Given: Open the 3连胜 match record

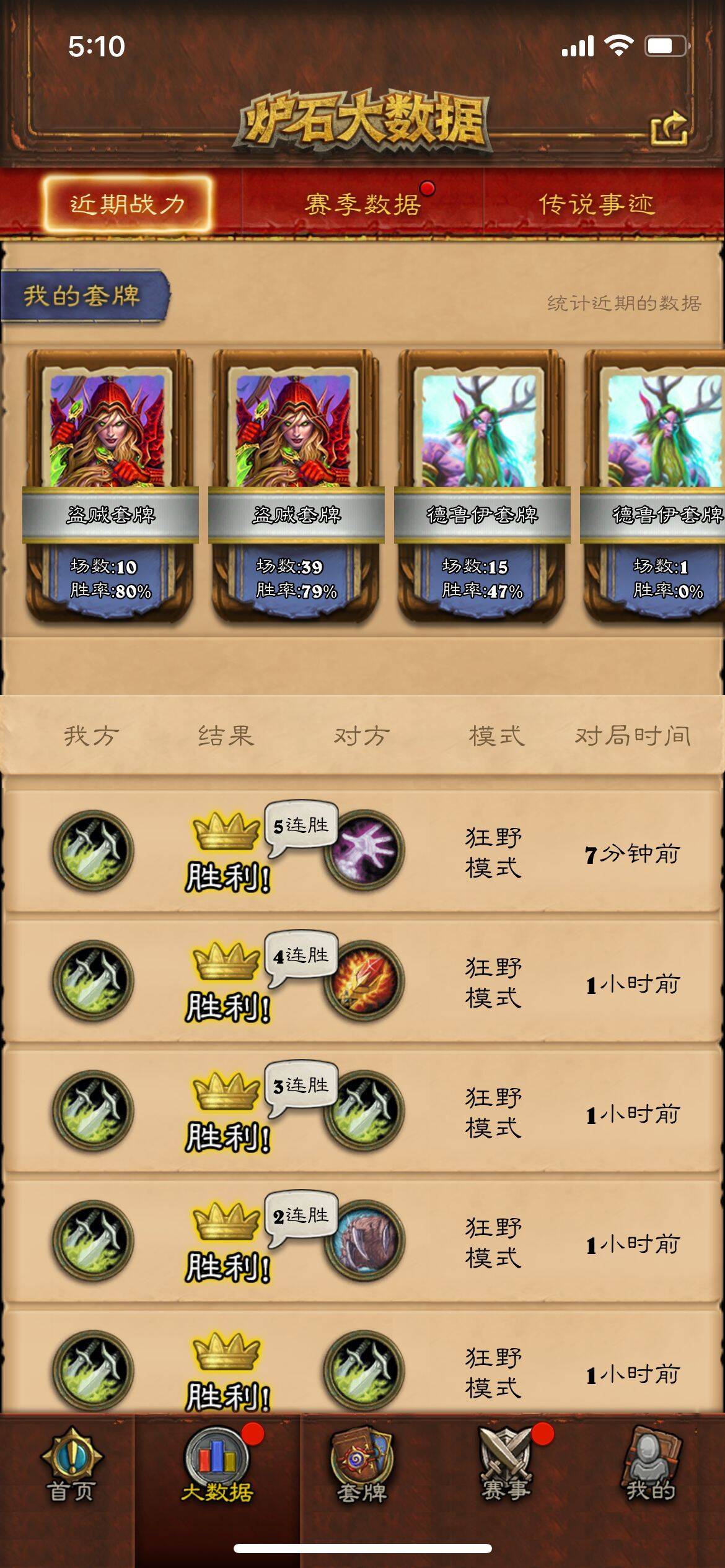Looking at the screenshot, I should tap(362, 1110).
